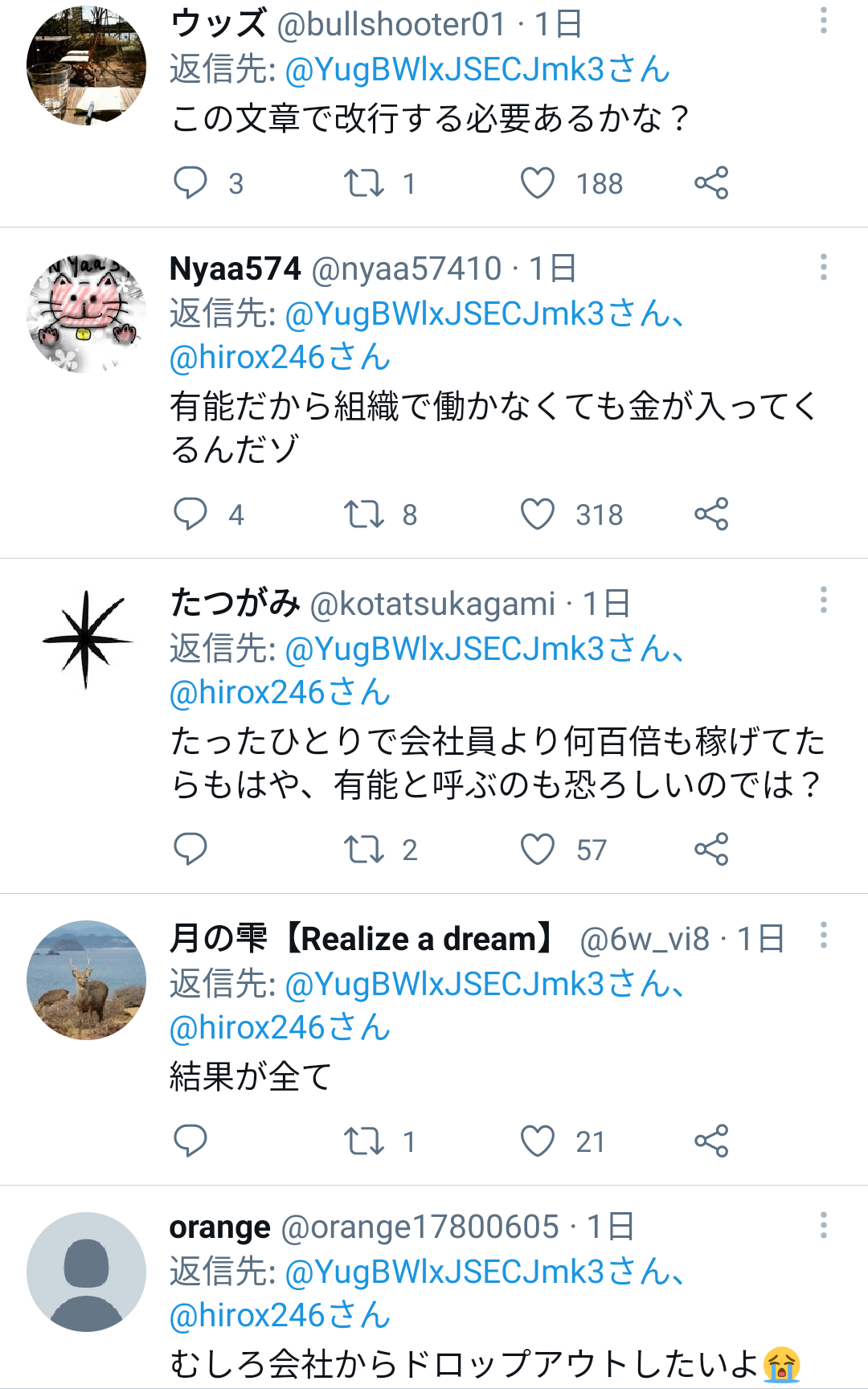868x1389 pixels.
Task: View たつがみ's profile avatar
Action: point(86,640)
